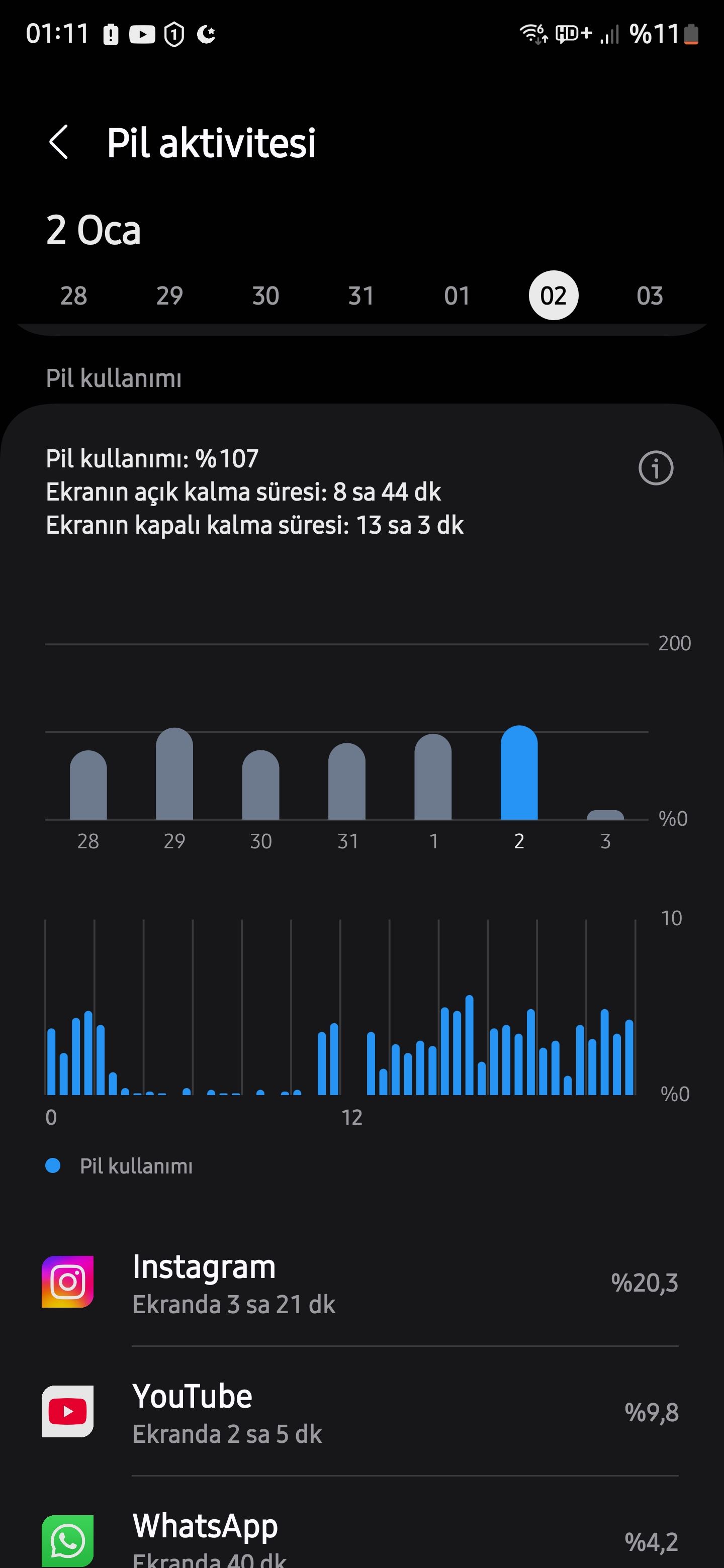Open the battery usage info tooltip
Screen dimensions: 724x1568
pos(658,468)
